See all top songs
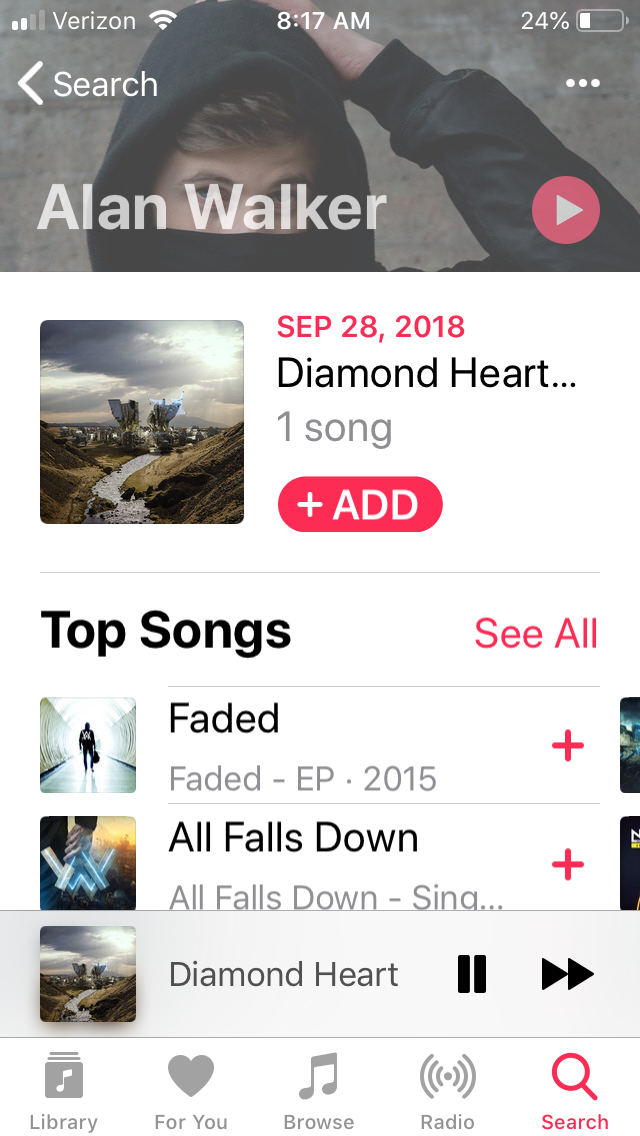Viewport: 640px width, 1136px height. pyautogui.click(x=536, y=634)
